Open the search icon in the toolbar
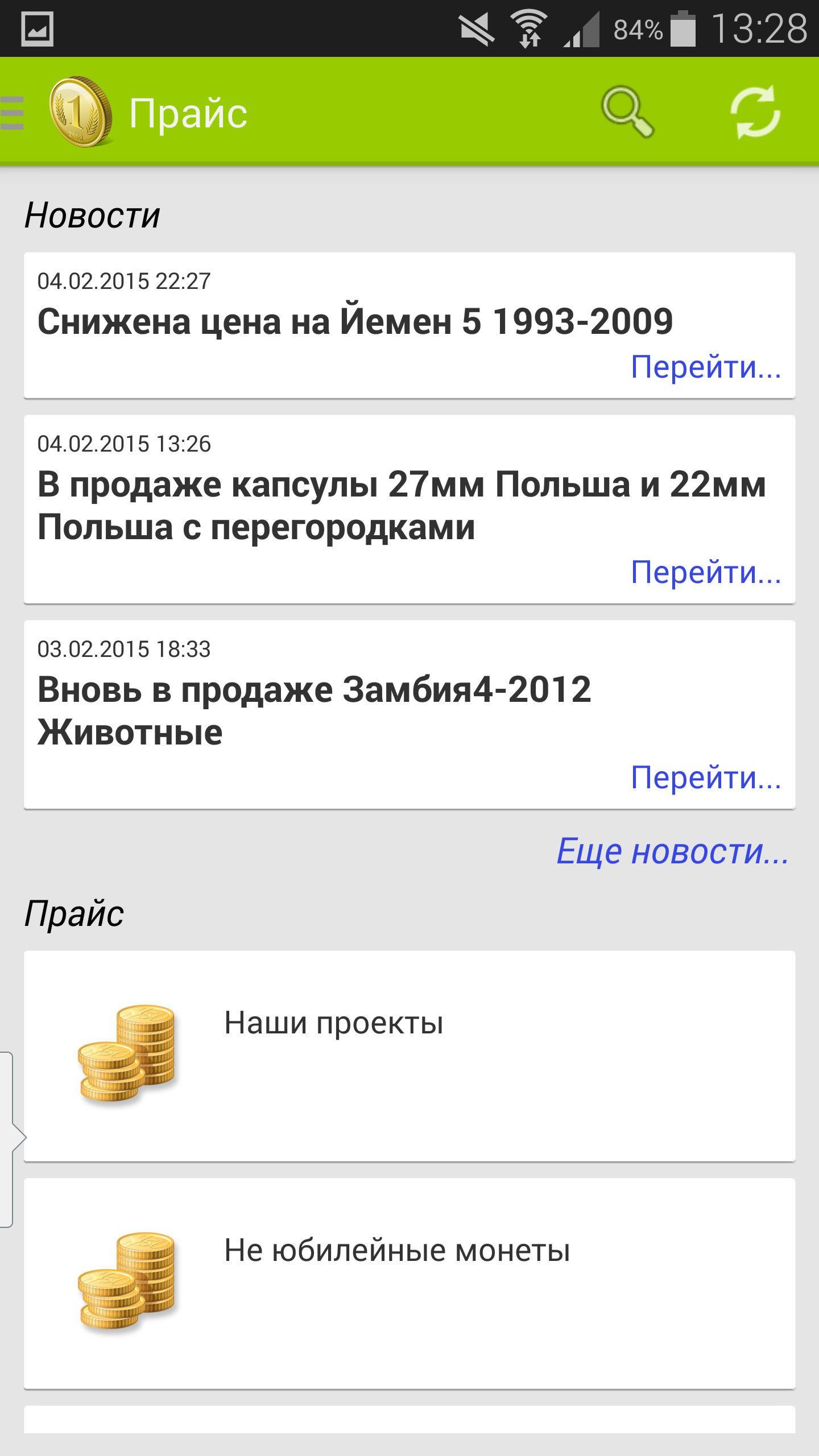 pyautogui.click(x=628, y=112)
